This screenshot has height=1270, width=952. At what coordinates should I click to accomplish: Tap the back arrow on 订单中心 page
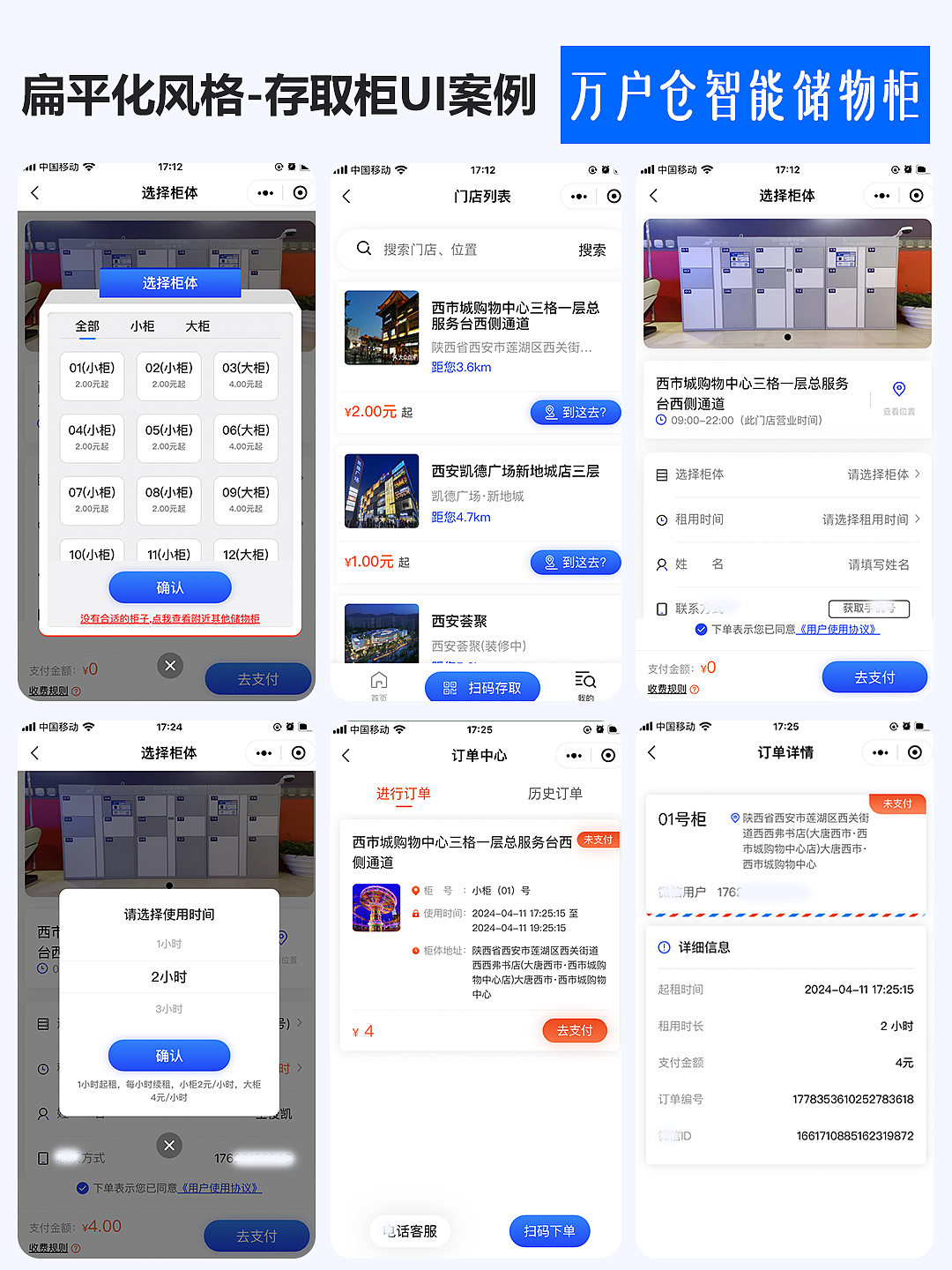[346, 755]
